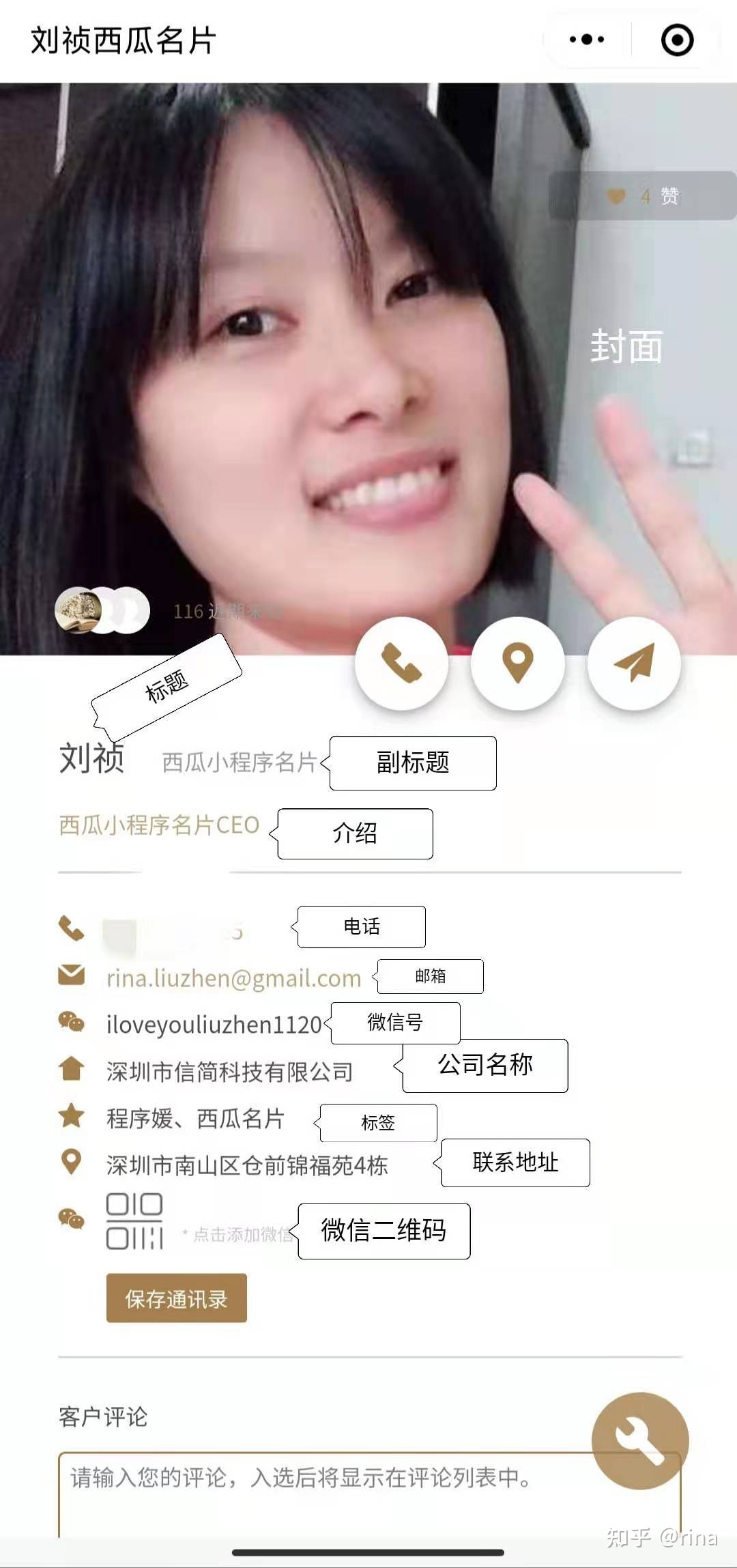Open the wrench settings floating button
Screen dimensions: 737x1568
point(639,1440)
